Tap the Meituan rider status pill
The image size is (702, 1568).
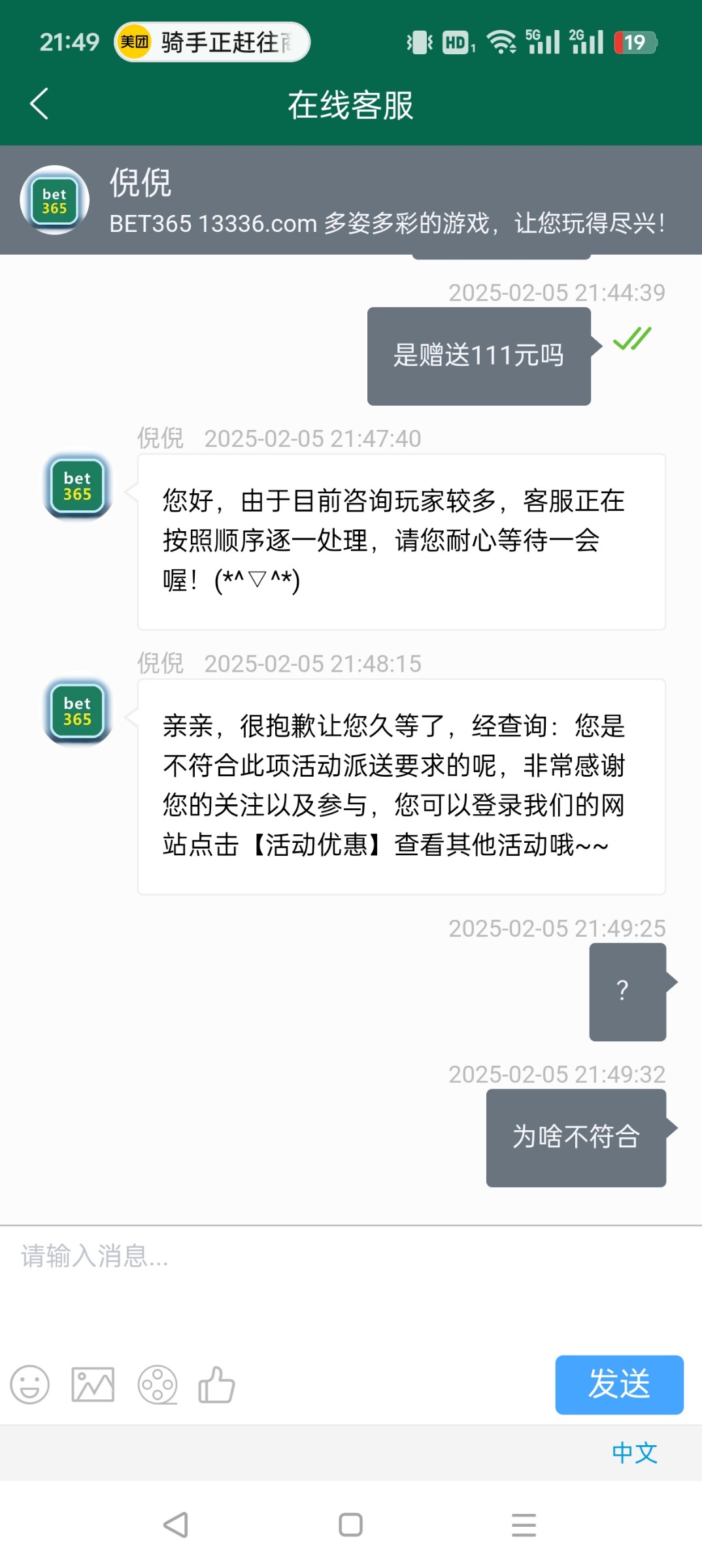pos(212,42)
